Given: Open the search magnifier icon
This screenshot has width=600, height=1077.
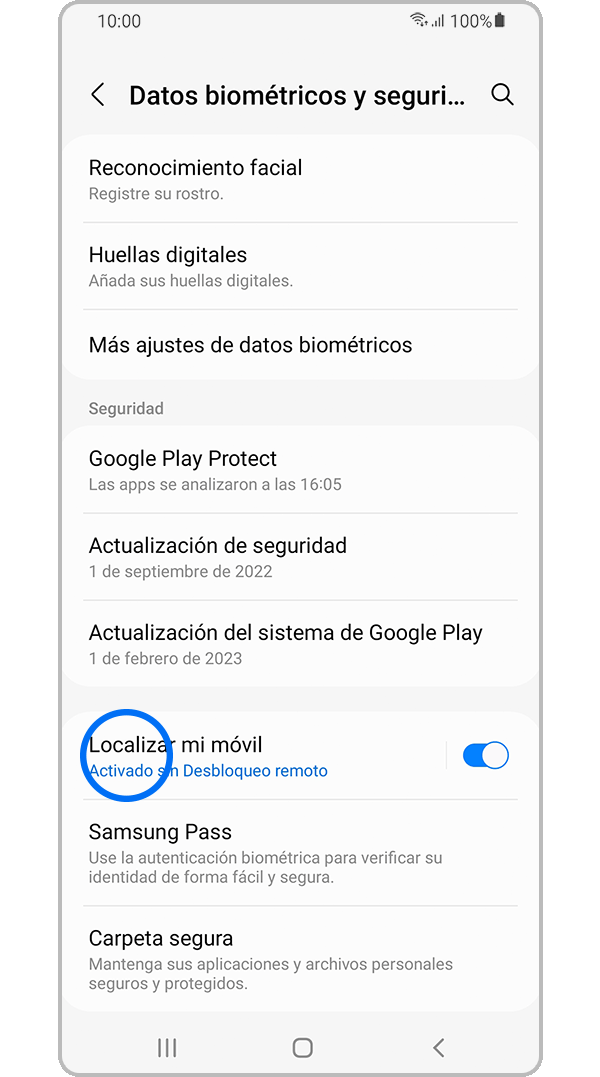Looking at the screenshot, I should pyautogui.click(x=502, y=95).
